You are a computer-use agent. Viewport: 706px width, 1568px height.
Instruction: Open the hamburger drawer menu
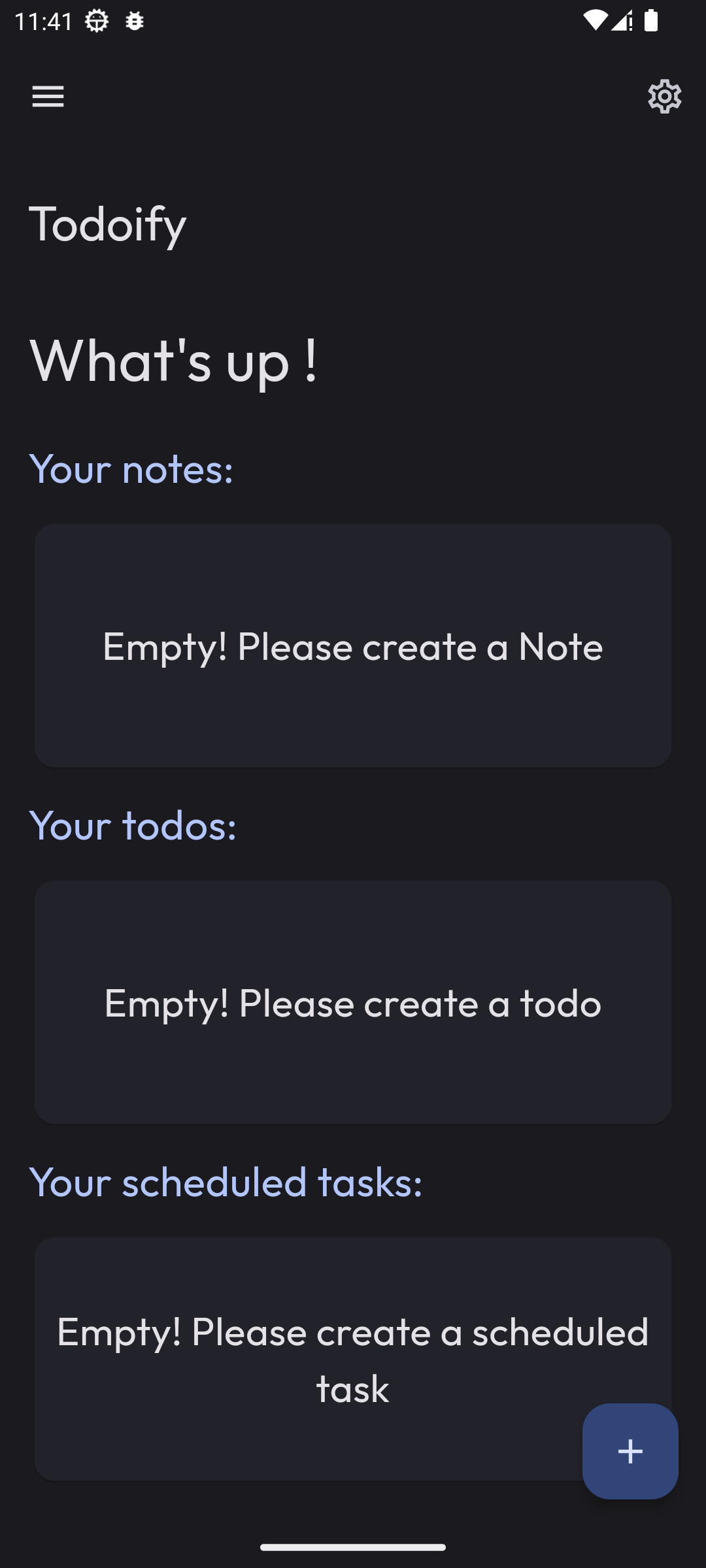[x=48, y=97]
